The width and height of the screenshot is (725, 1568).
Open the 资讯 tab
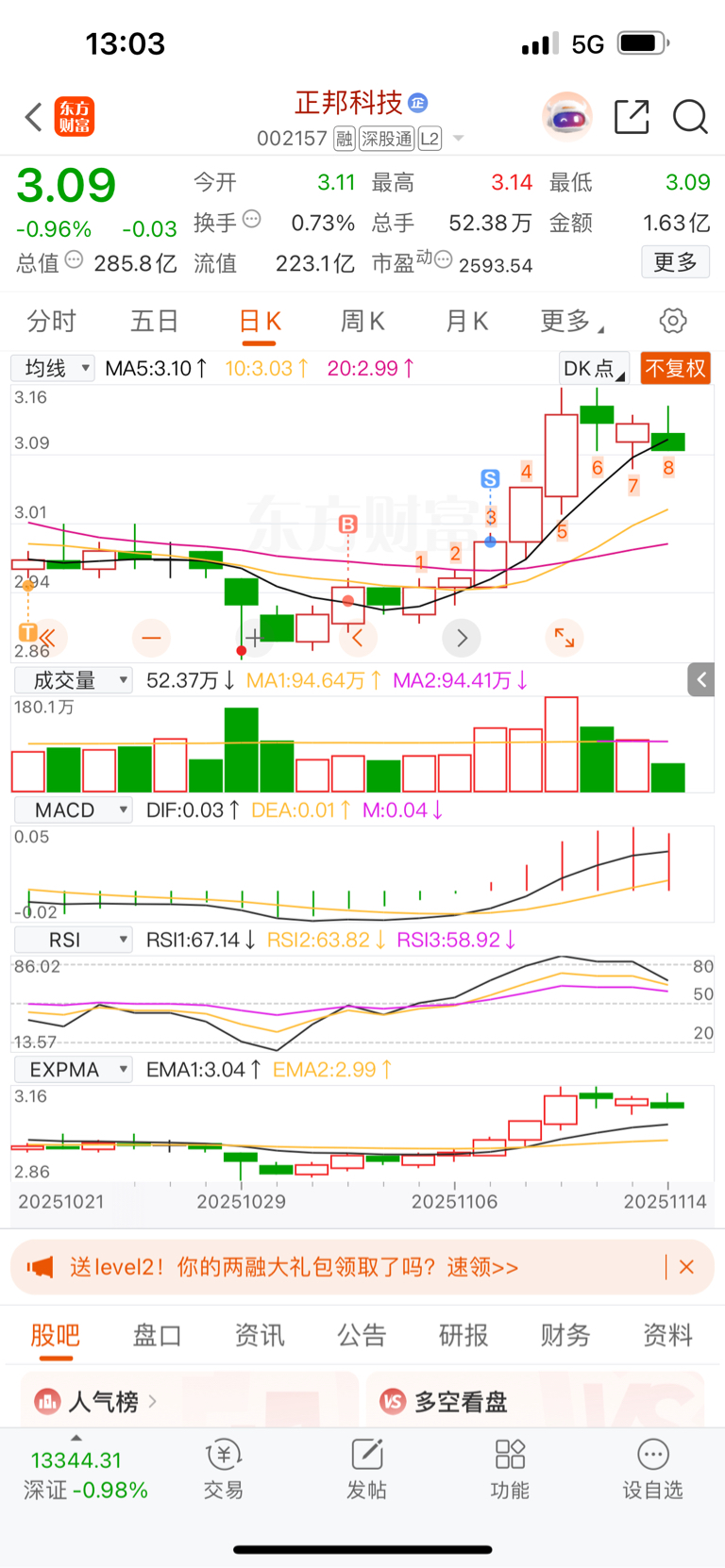(260, 1335)
